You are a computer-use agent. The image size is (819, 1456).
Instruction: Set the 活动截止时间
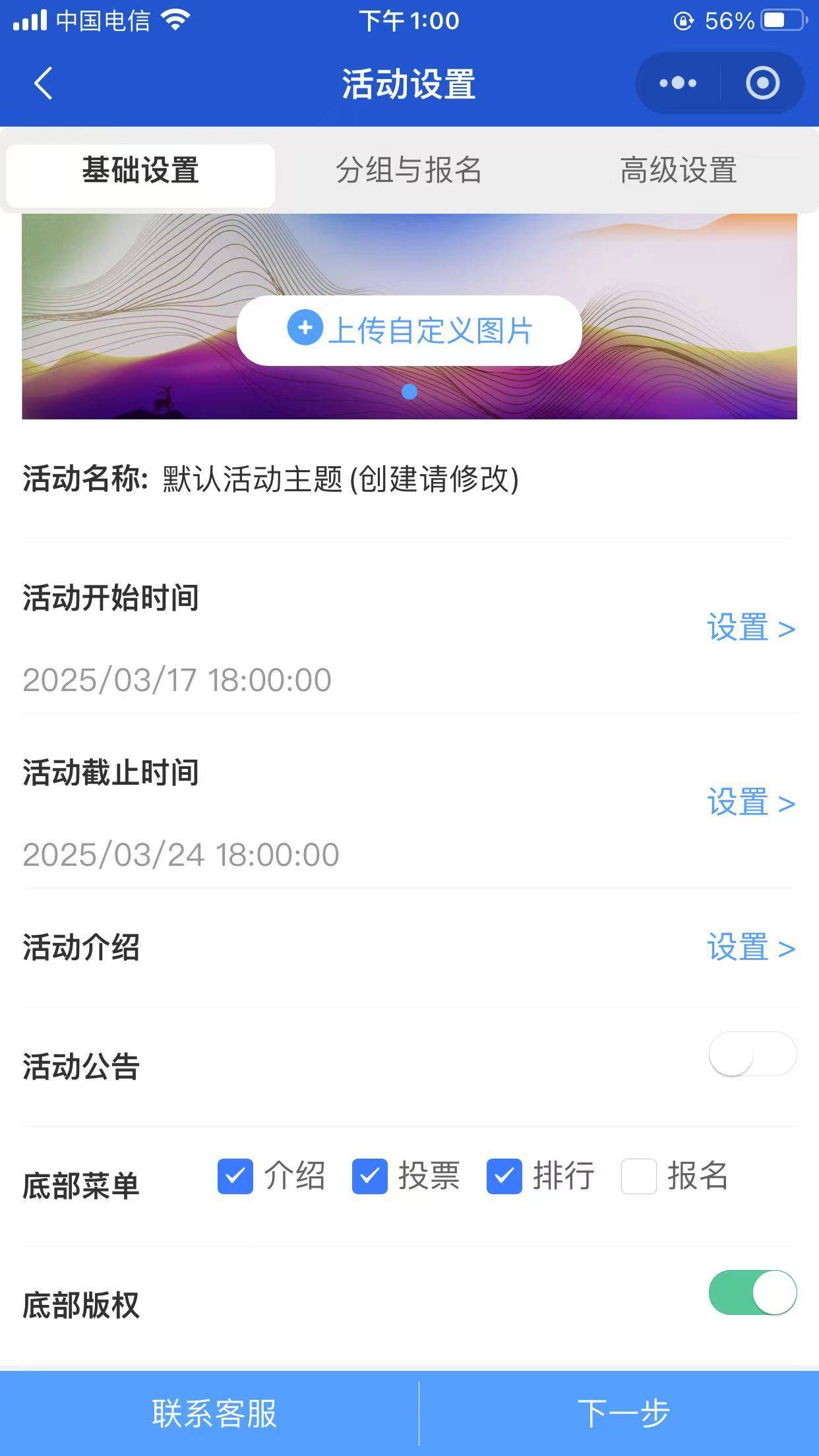750,803
